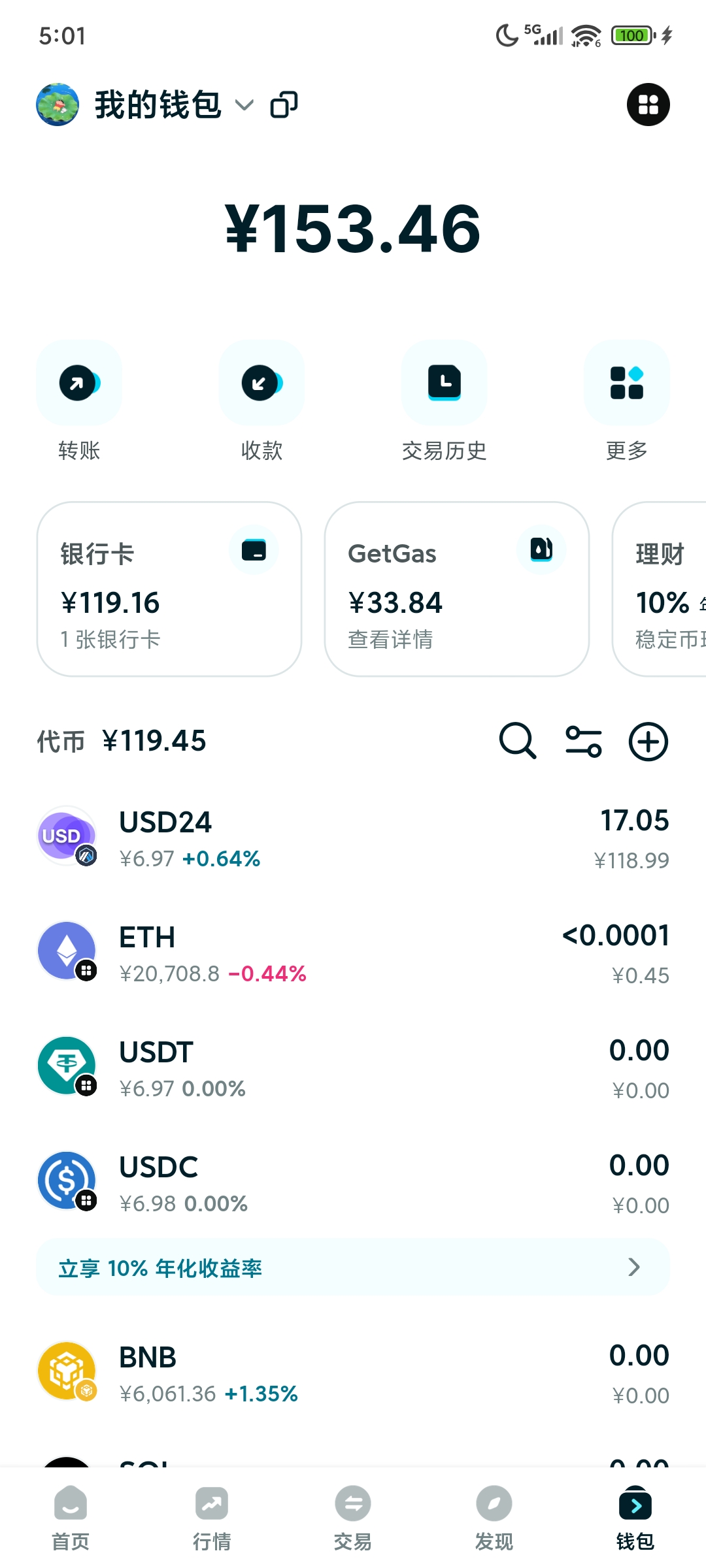View 交易历史 transaction history
The height and width of the screenshot is (1568, 706).
(x=444, y=384)
